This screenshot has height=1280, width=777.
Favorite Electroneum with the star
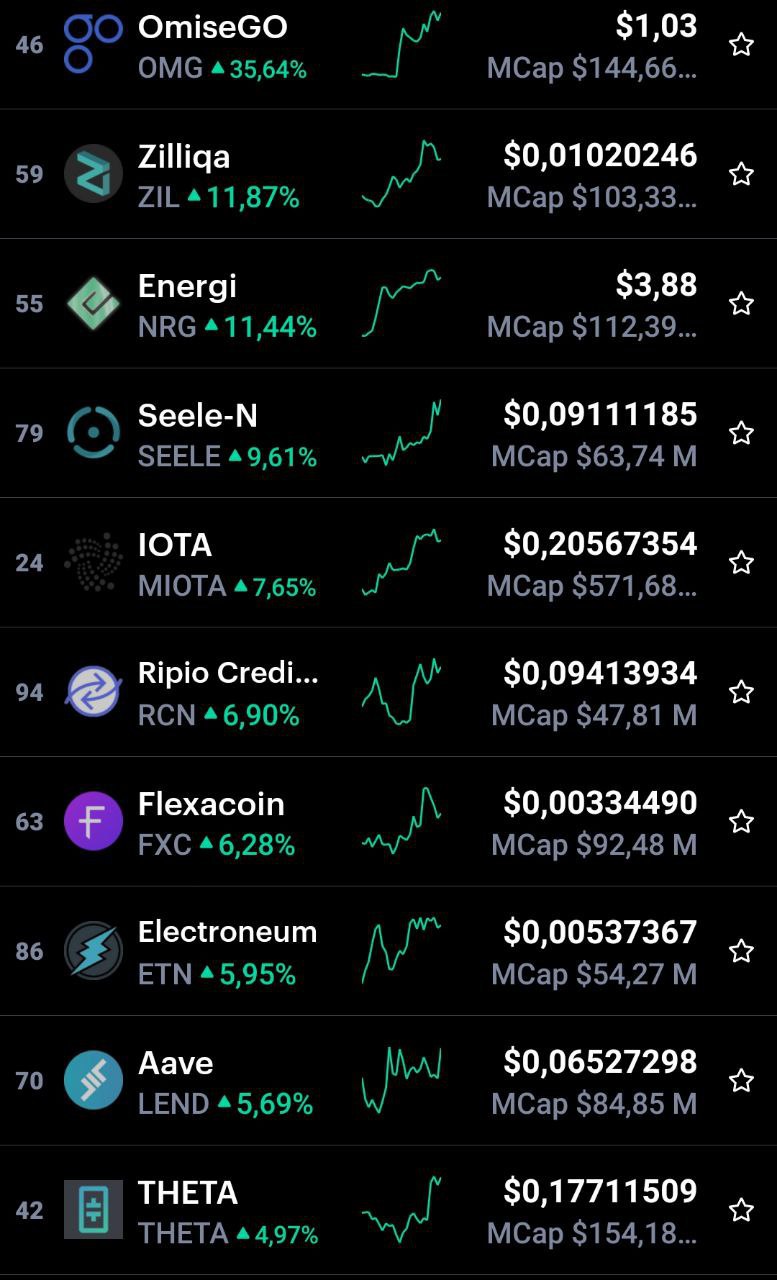click(741, 951)
